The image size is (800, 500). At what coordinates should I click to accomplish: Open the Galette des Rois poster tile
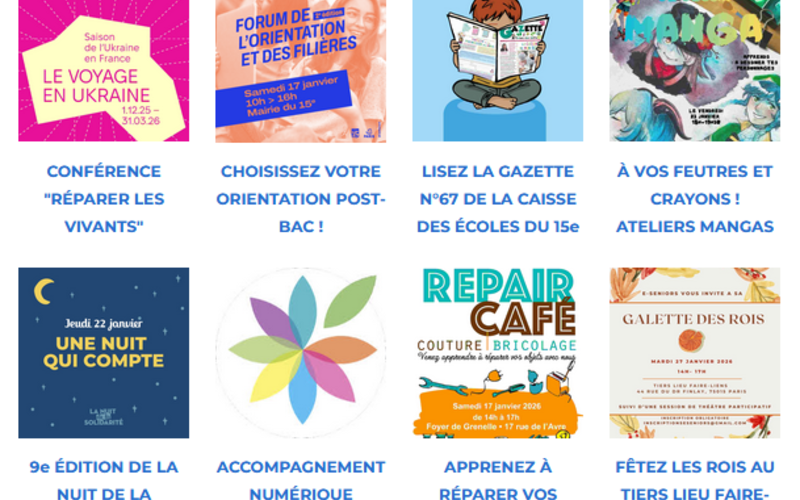pyautogui.click(x=694, y=352)
